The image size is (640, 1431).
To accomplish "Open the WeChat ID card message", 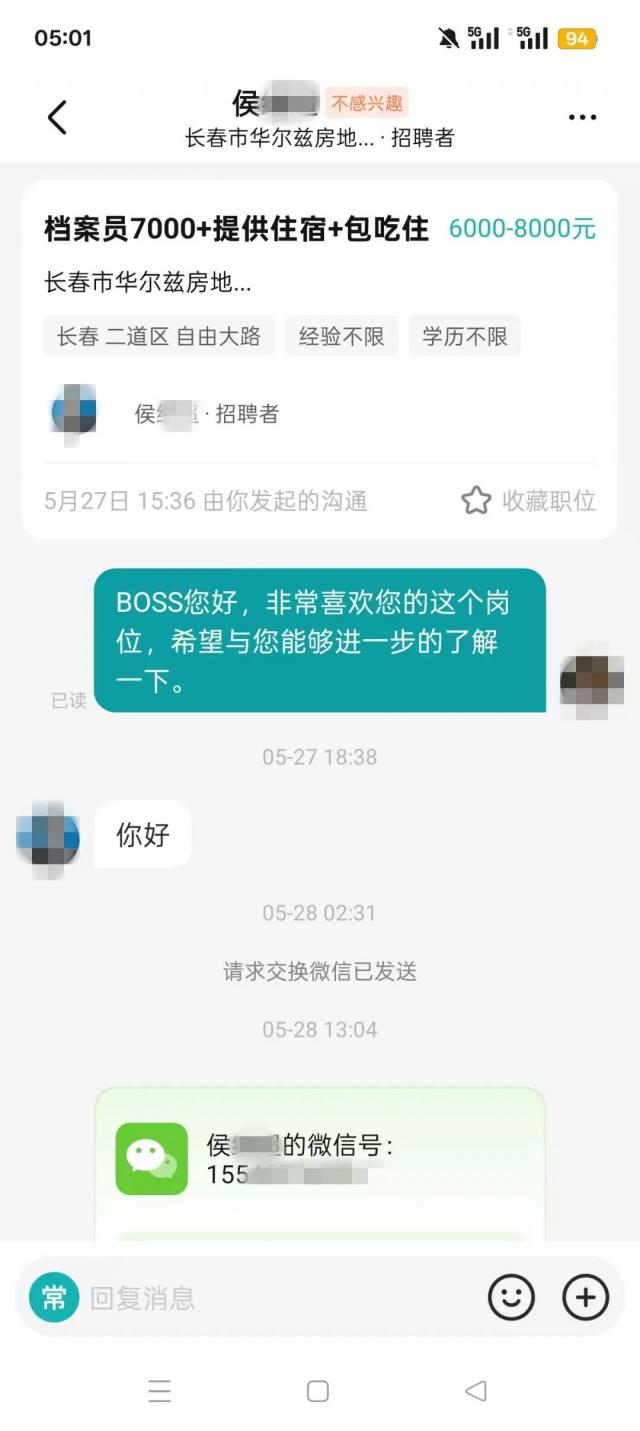I will pos(320,1158).
